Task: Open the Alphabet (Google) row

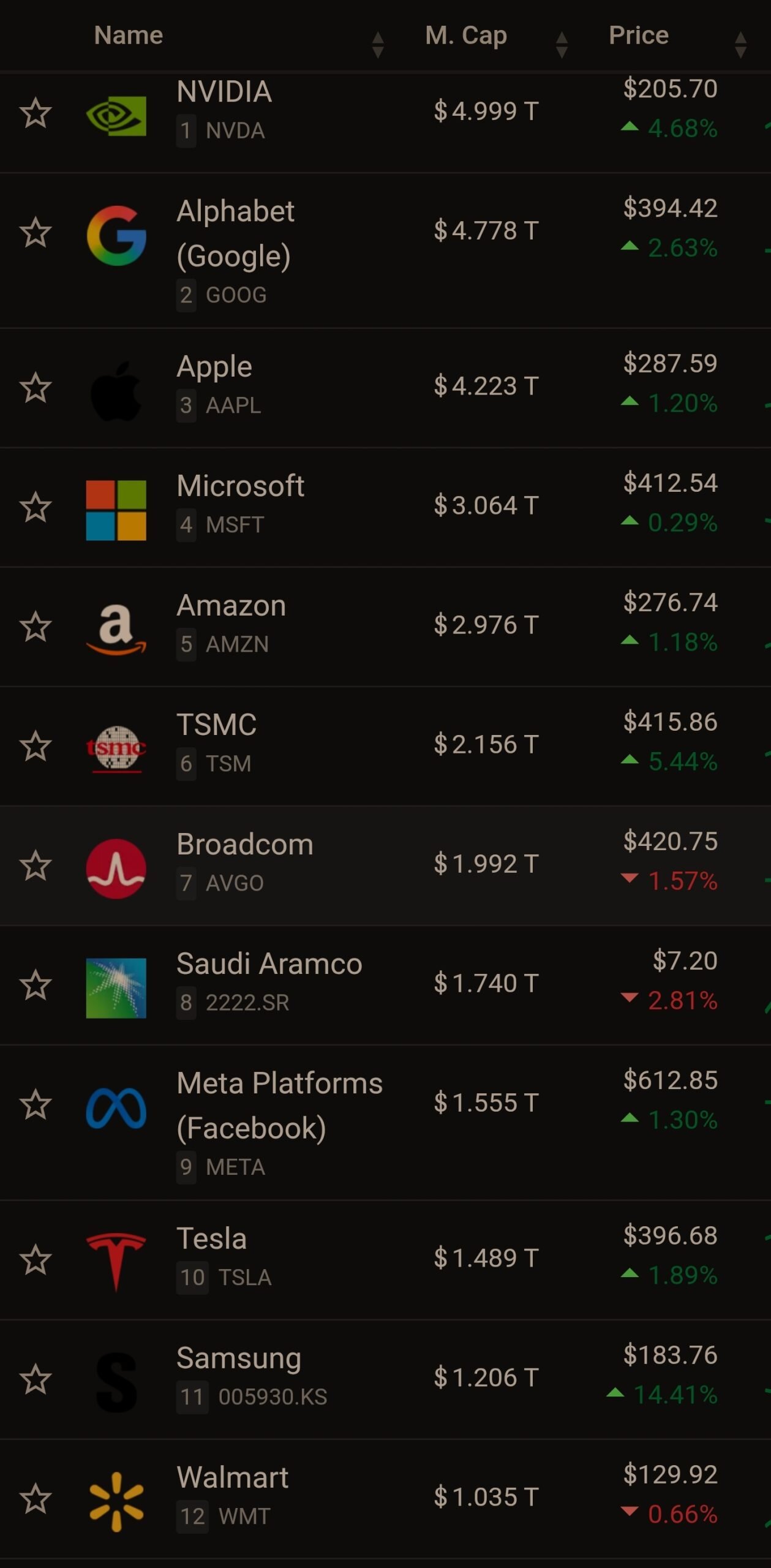Action: (385, 251)
